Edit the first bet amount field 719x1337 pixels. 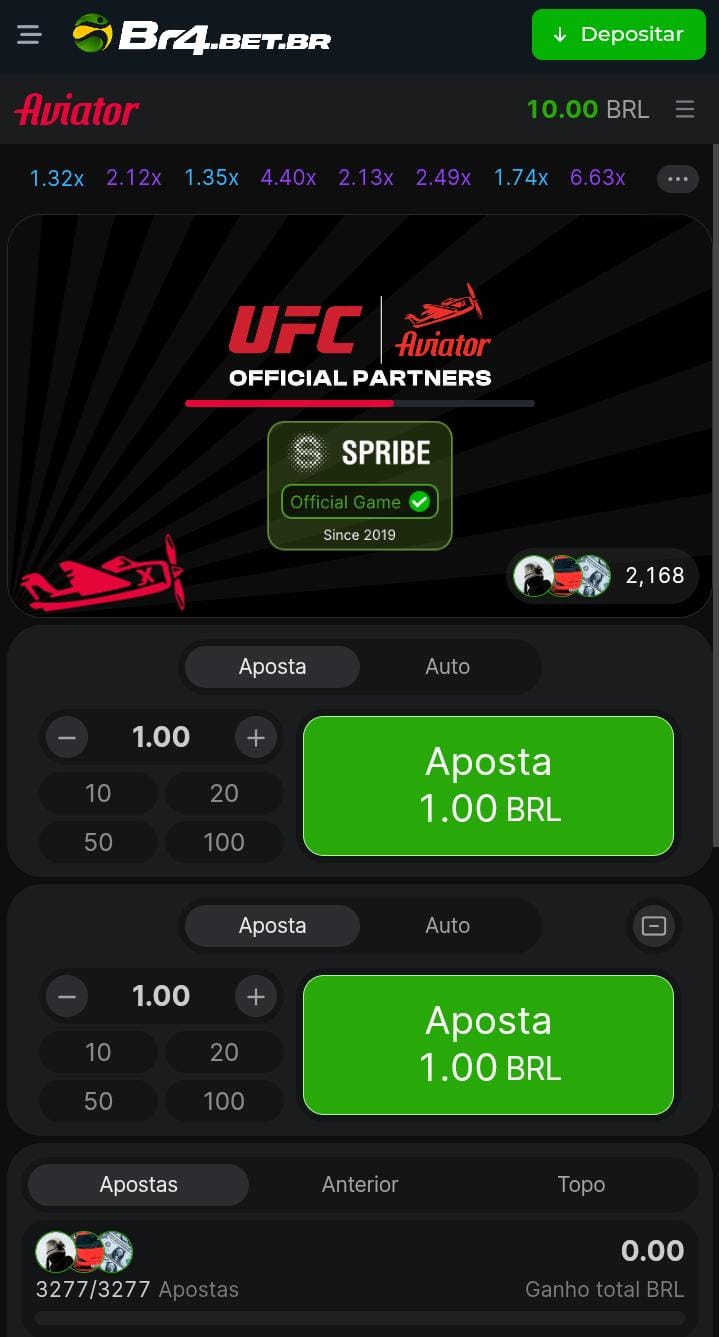point(161,738)
